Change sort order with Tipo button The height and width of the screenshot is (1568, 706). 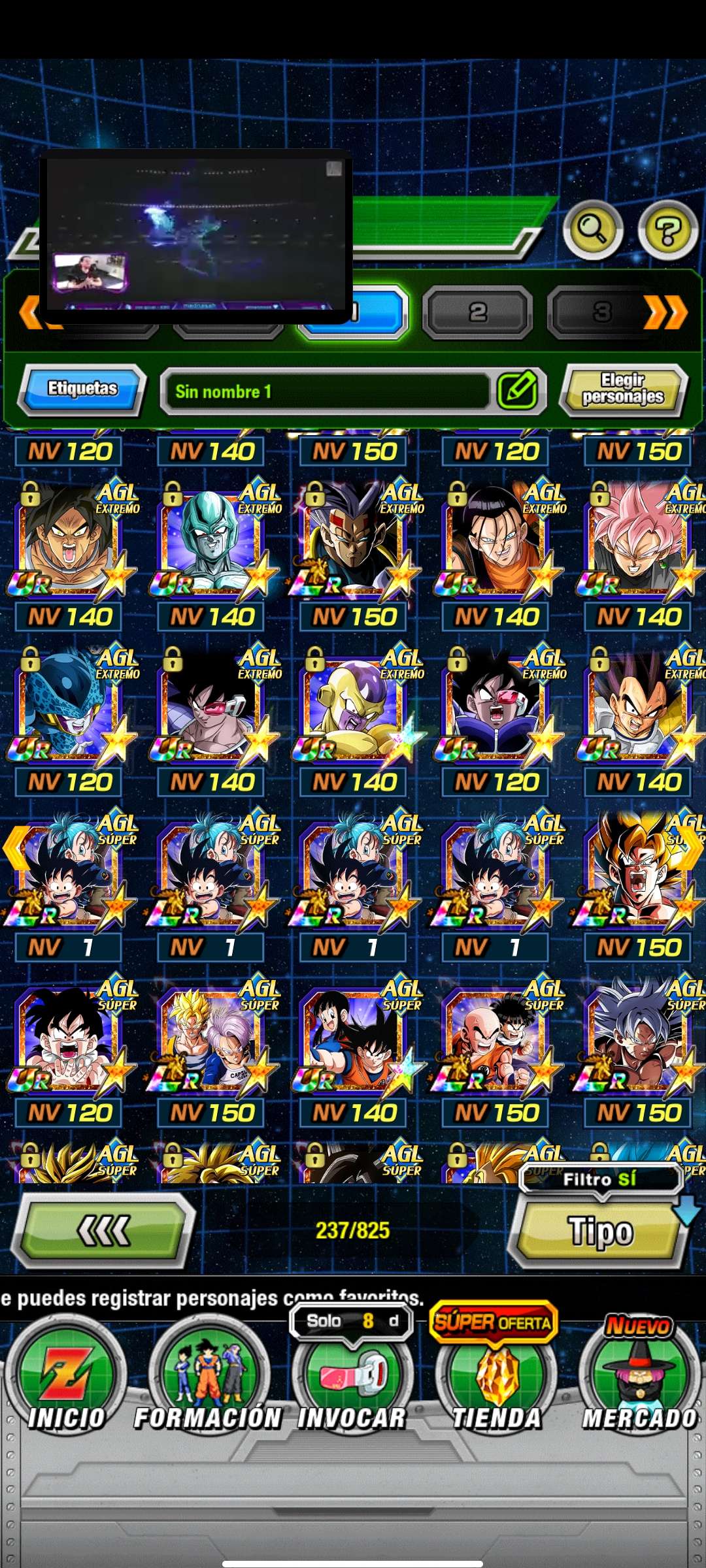(600, 1233)
